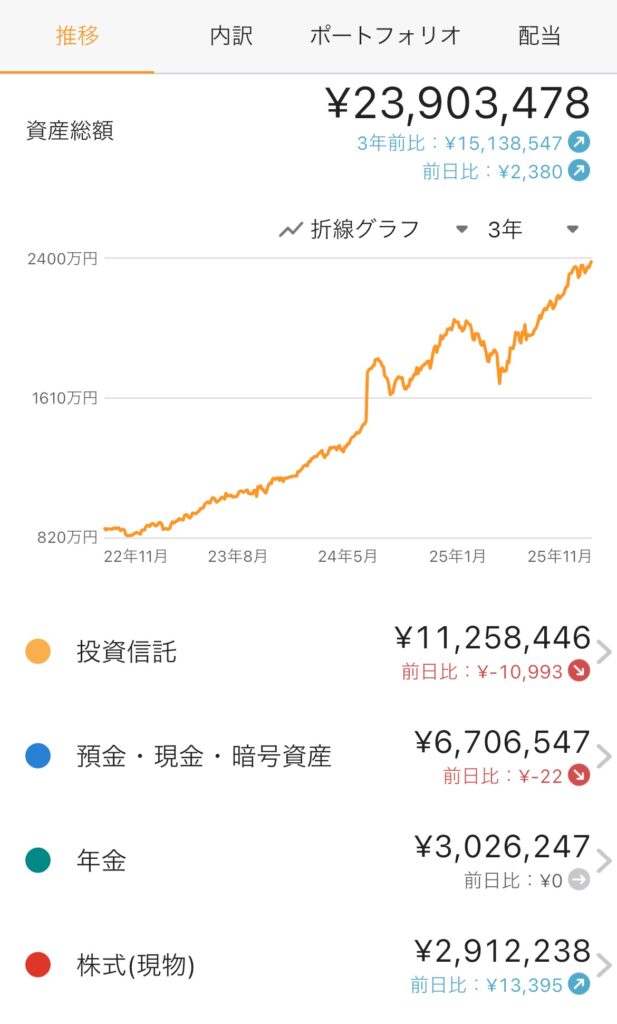Open the ポートフォリオ tab

(385, 37)
